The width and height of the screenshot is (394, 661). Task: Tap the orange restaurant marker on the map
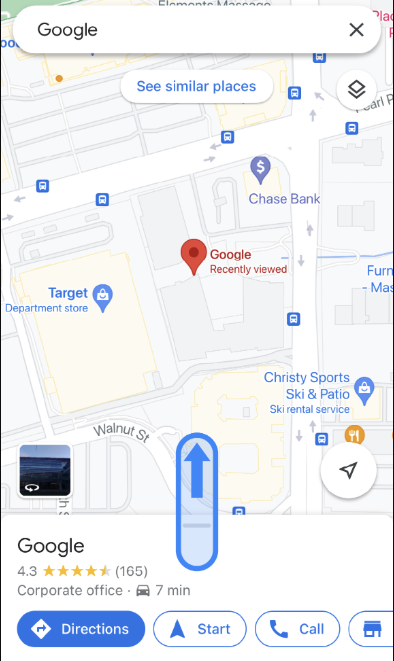click(x=354, y=434)
